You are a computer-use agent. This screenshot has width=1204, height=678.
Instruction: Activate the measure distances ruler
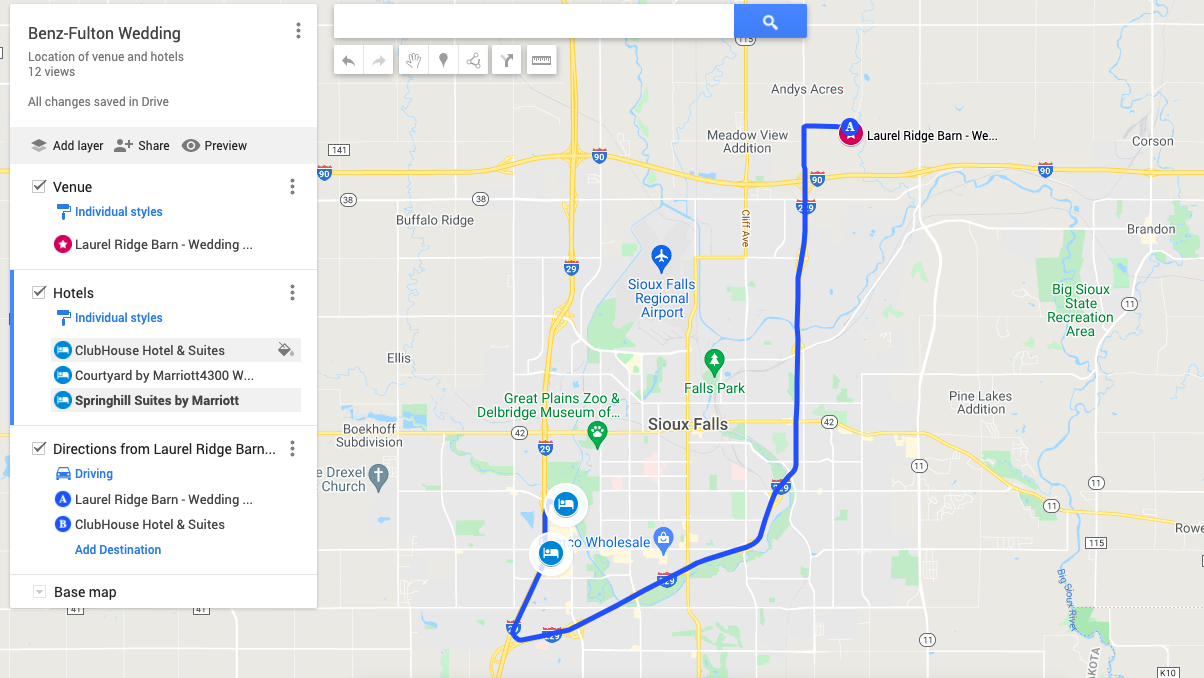point(541,61)
